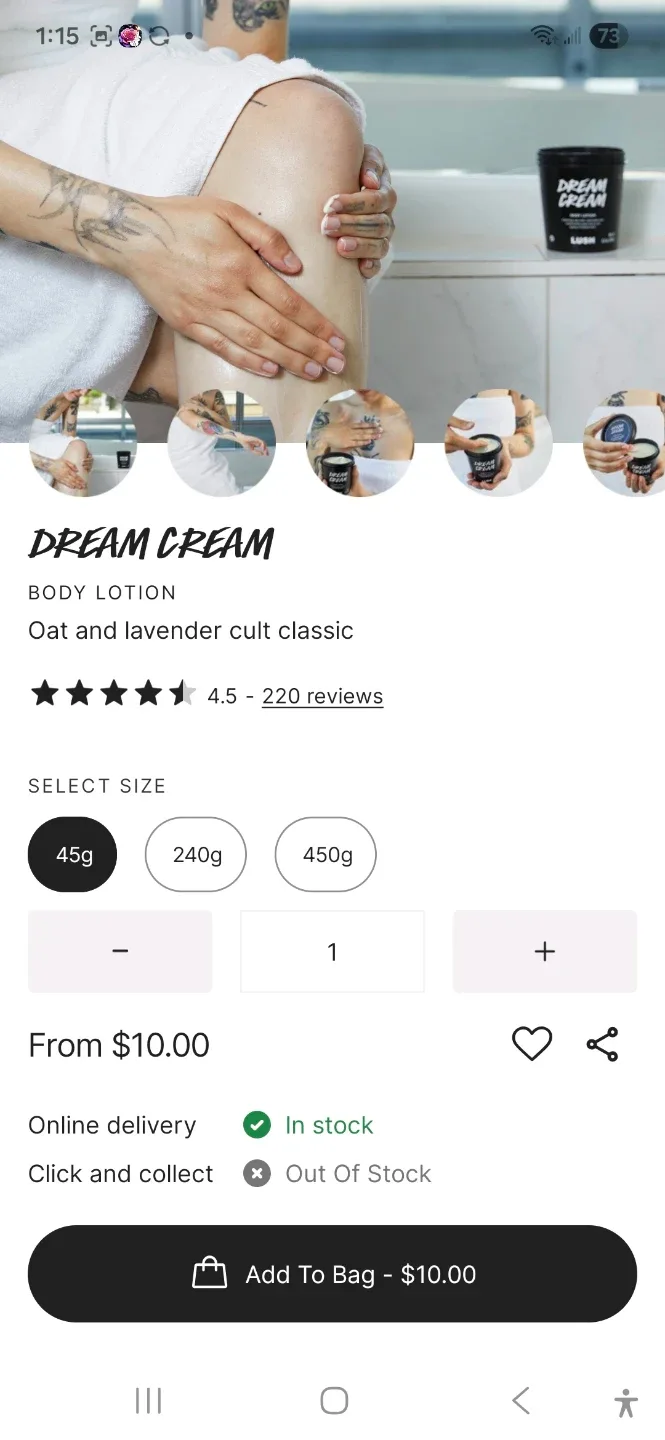665x1440 pixels.
Task: Show the third thumbnail with open jar
Action: click(x=360, y=443)
